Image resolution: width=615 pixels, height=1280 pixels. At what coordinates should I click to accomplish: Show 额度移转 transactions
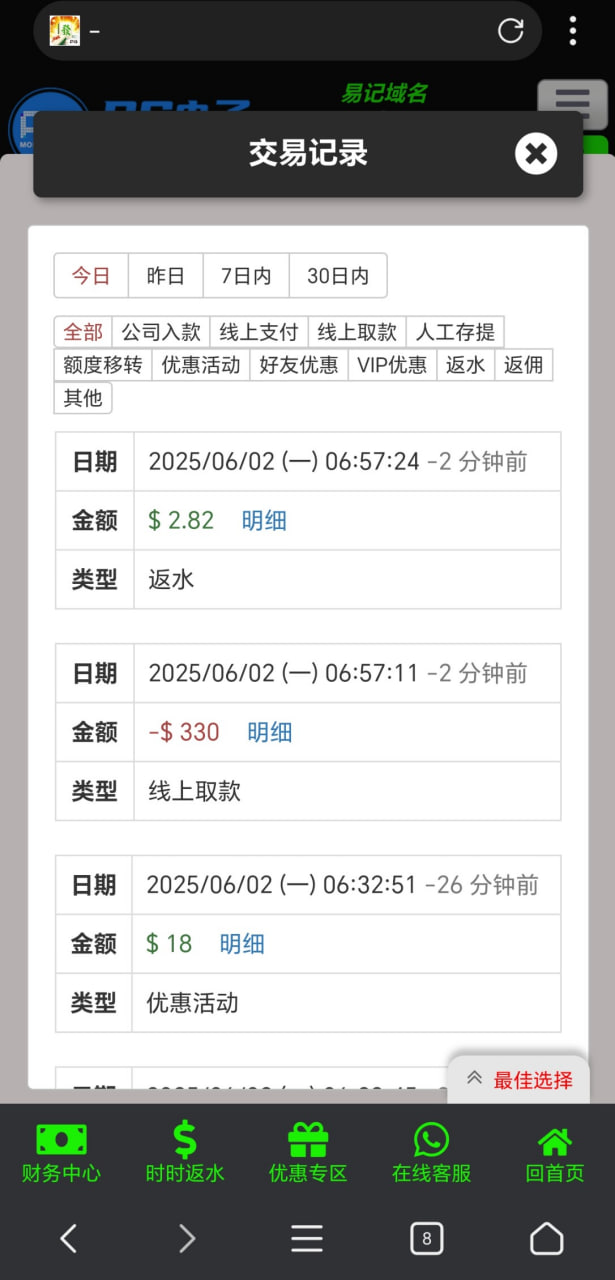click(x=102, y=365)
